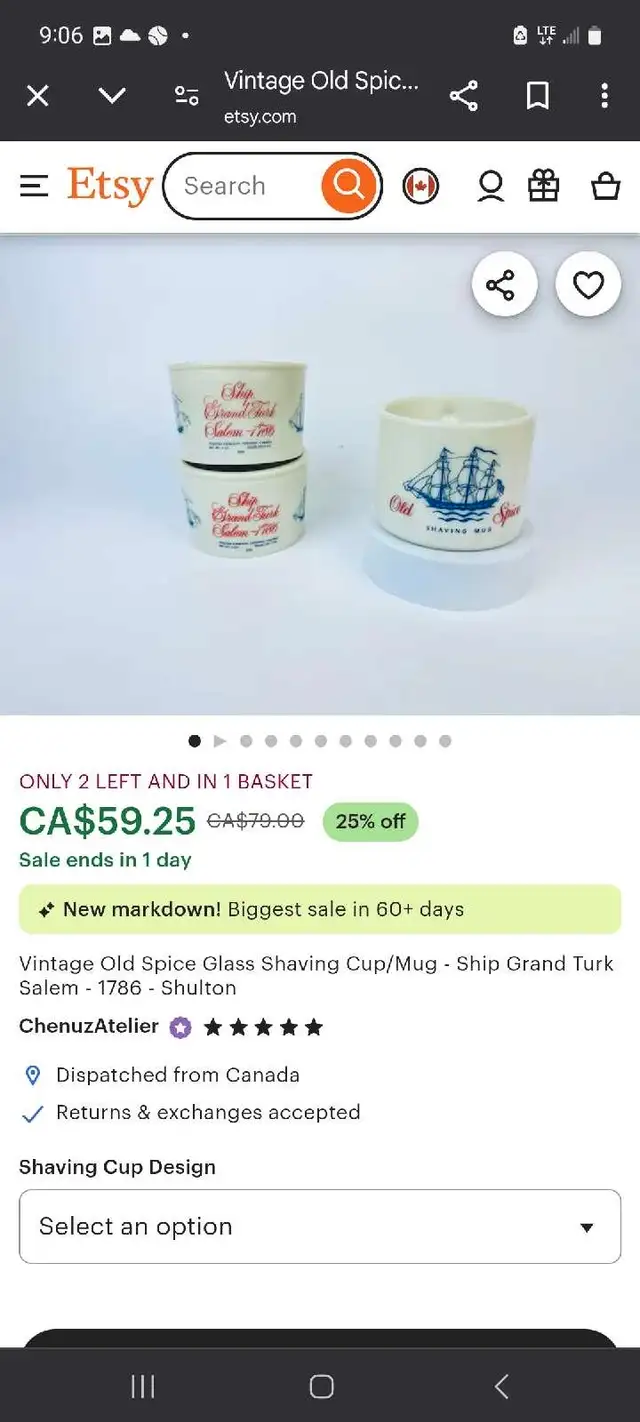This screenshot has width=640, height=1422.
Task: Change region via the Canada flag icon
Action: pyautogui.click(x=420, y=186)
